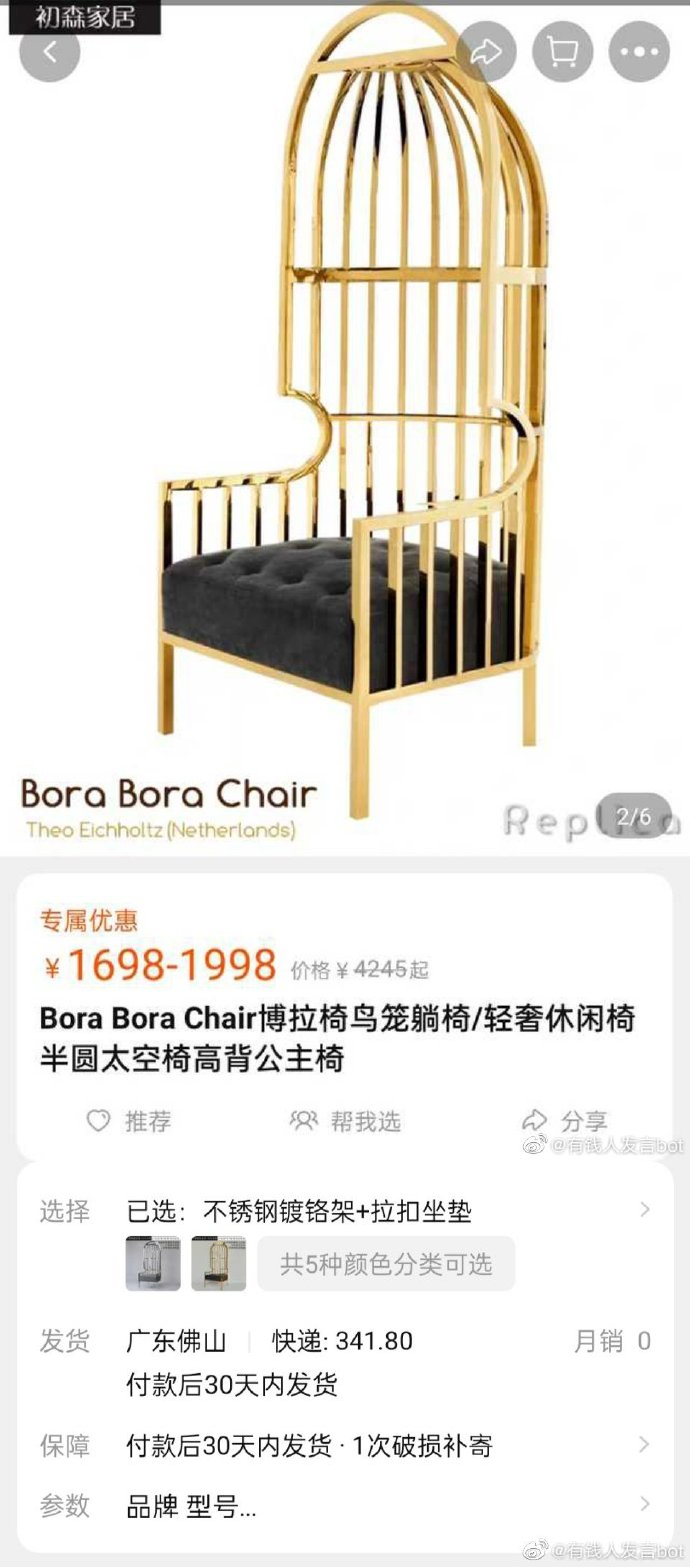Go back using the arrow button
This screenshot has height=1567, width=690.
49,51
